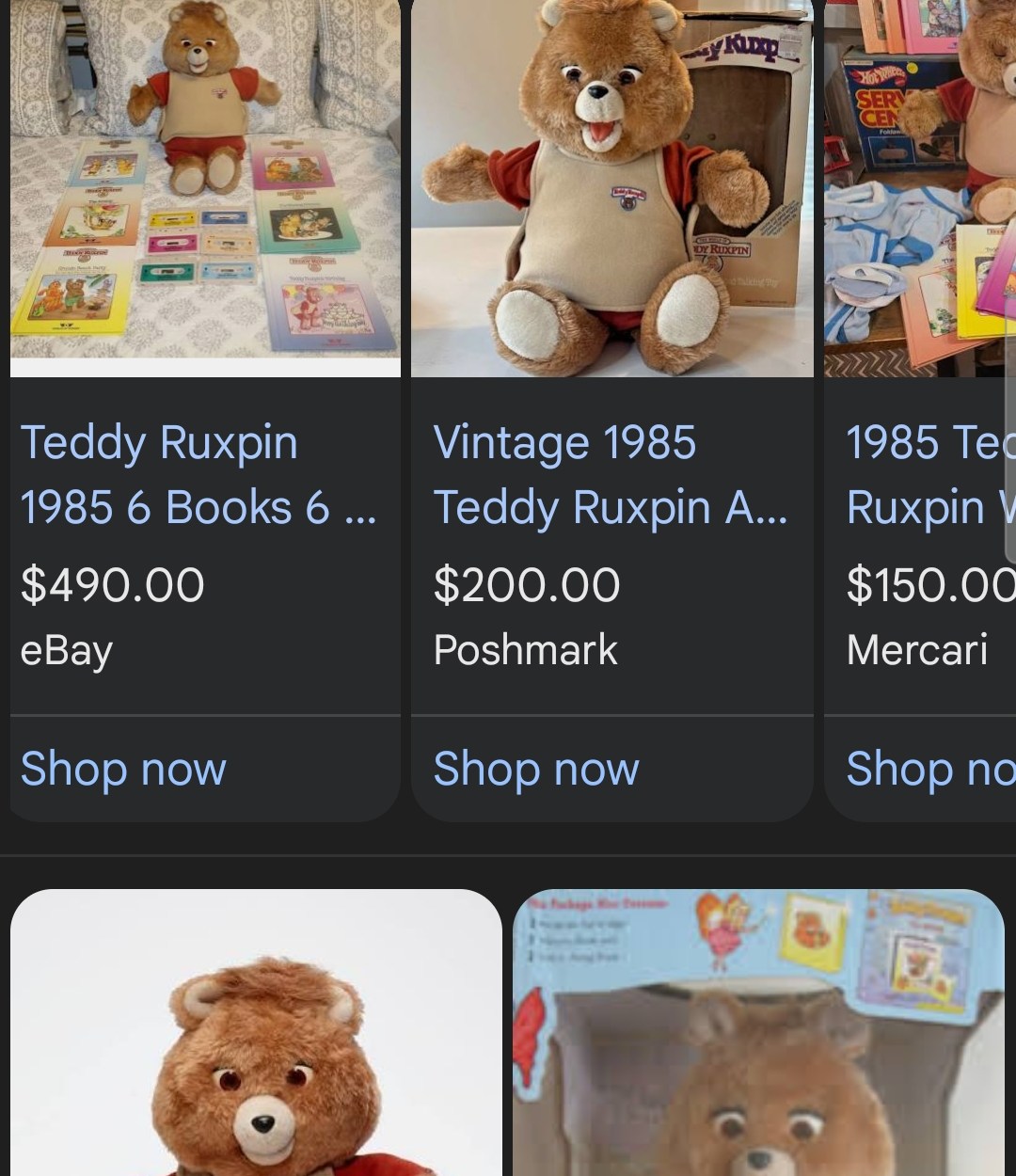Tap Shop now under the Poshmark listing

point(536,769)
